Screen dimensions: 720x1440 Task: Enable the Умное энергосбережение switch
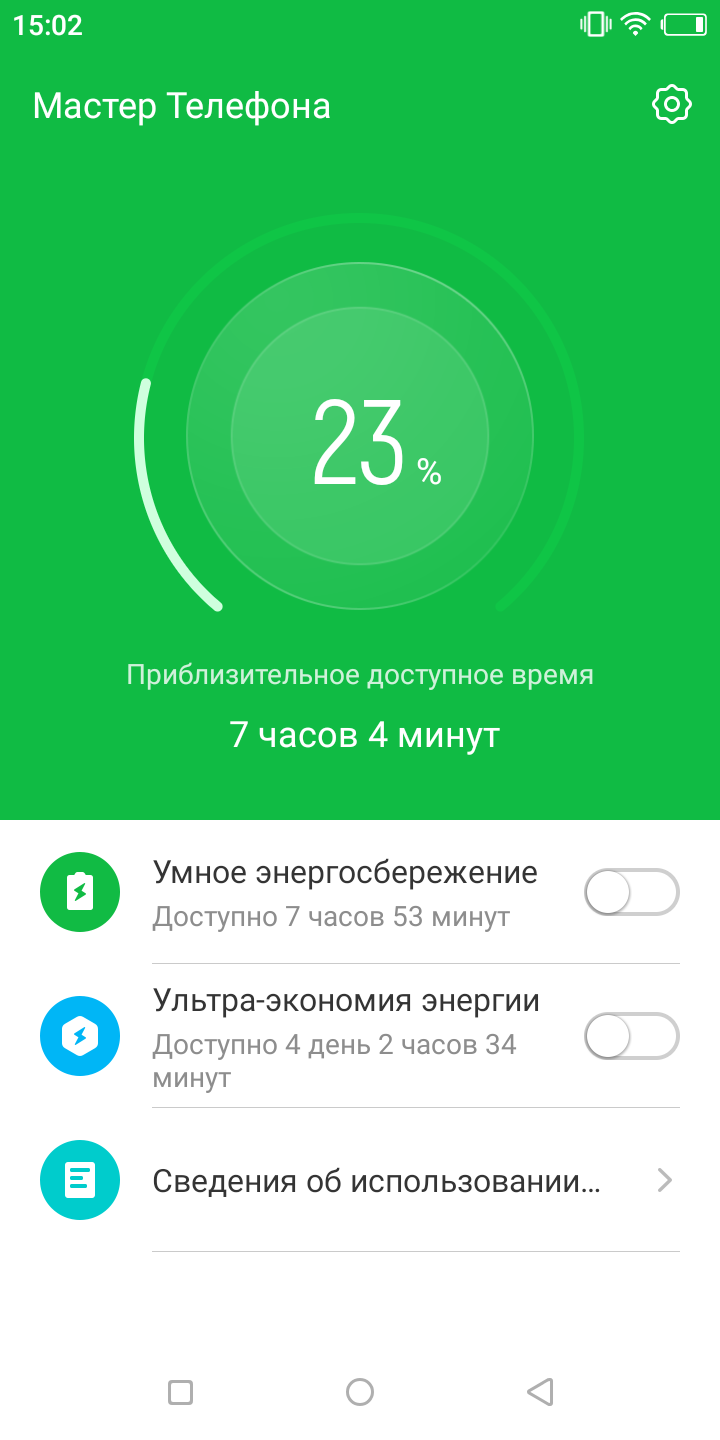coord(631,892)
